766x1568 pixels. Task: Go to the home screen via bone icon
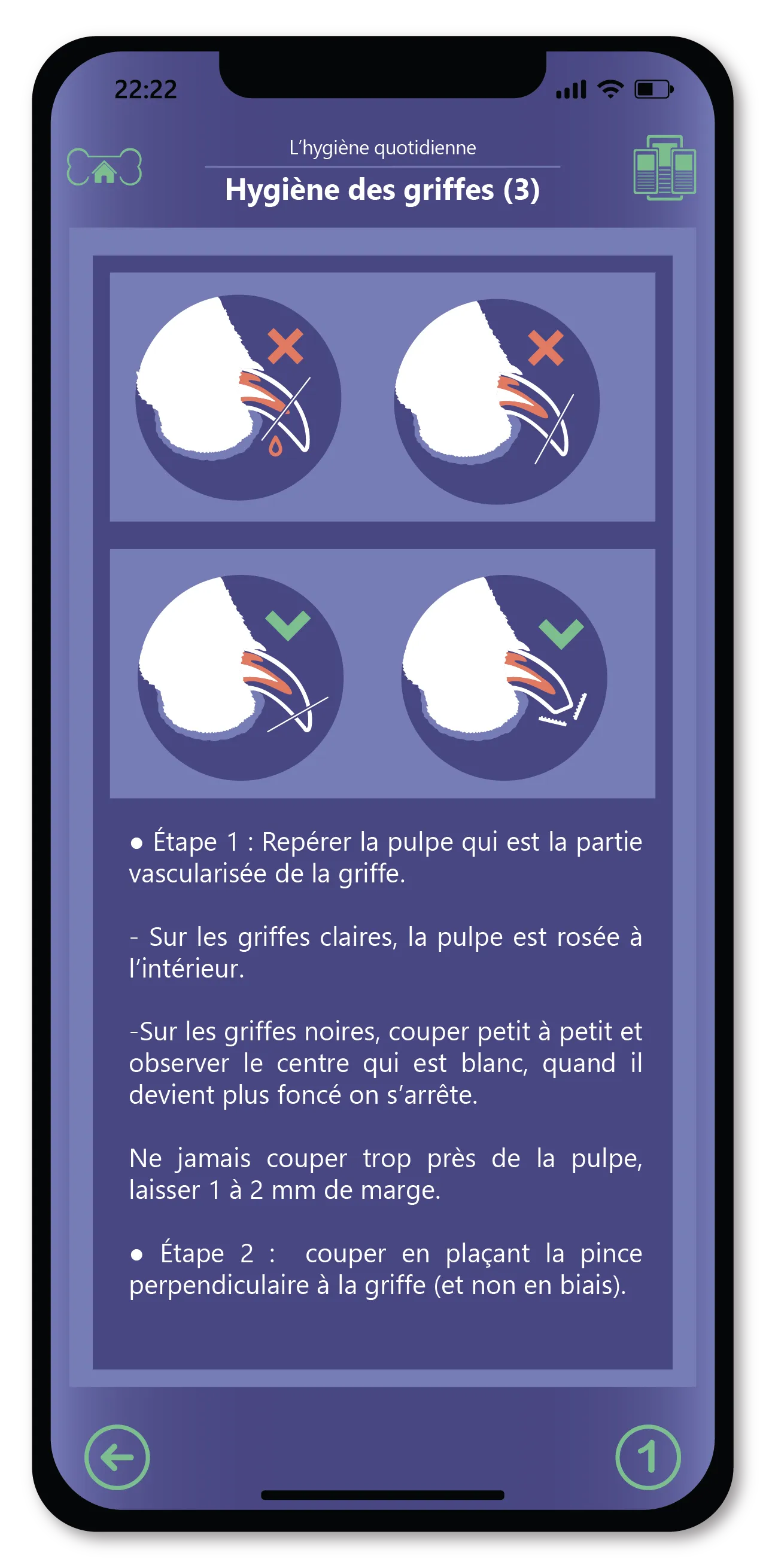[x=104, y=168]
